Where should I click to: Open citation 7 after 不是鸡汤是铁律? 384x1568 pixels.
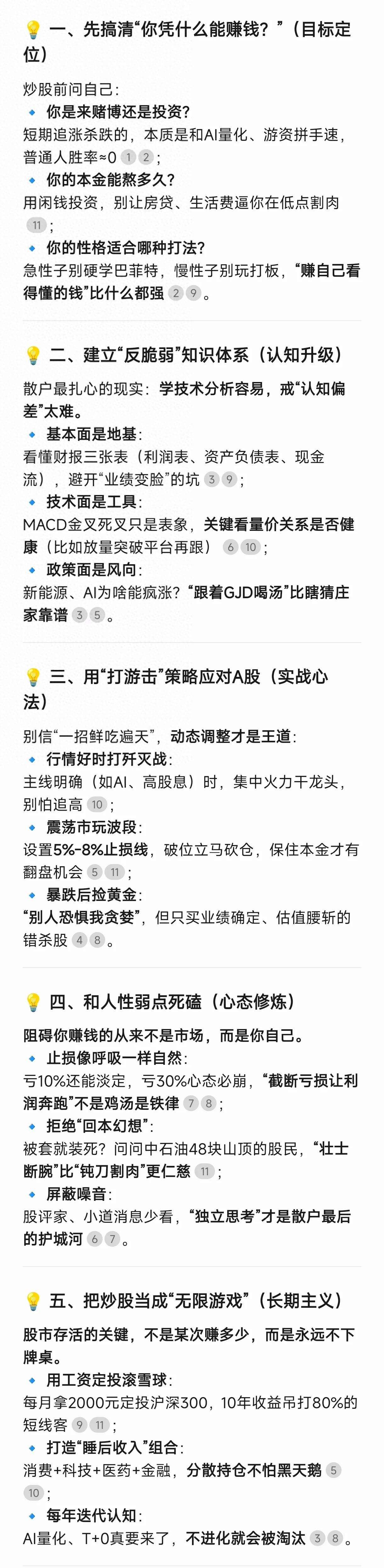[191, 1104]
